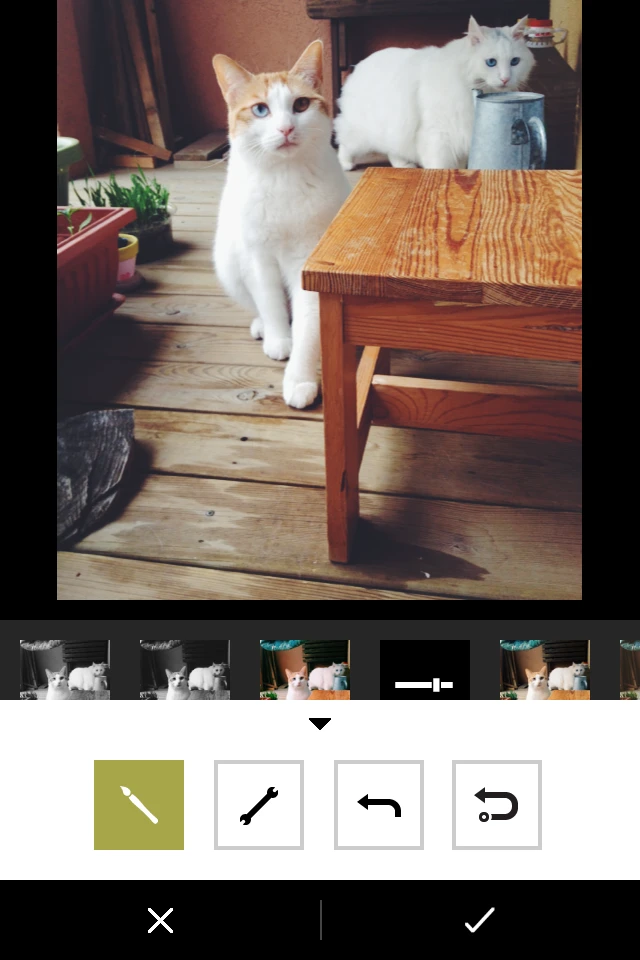Apply the teal-tinted color filter preset
This screenshot has width=640, height=960.
(305, 670)
